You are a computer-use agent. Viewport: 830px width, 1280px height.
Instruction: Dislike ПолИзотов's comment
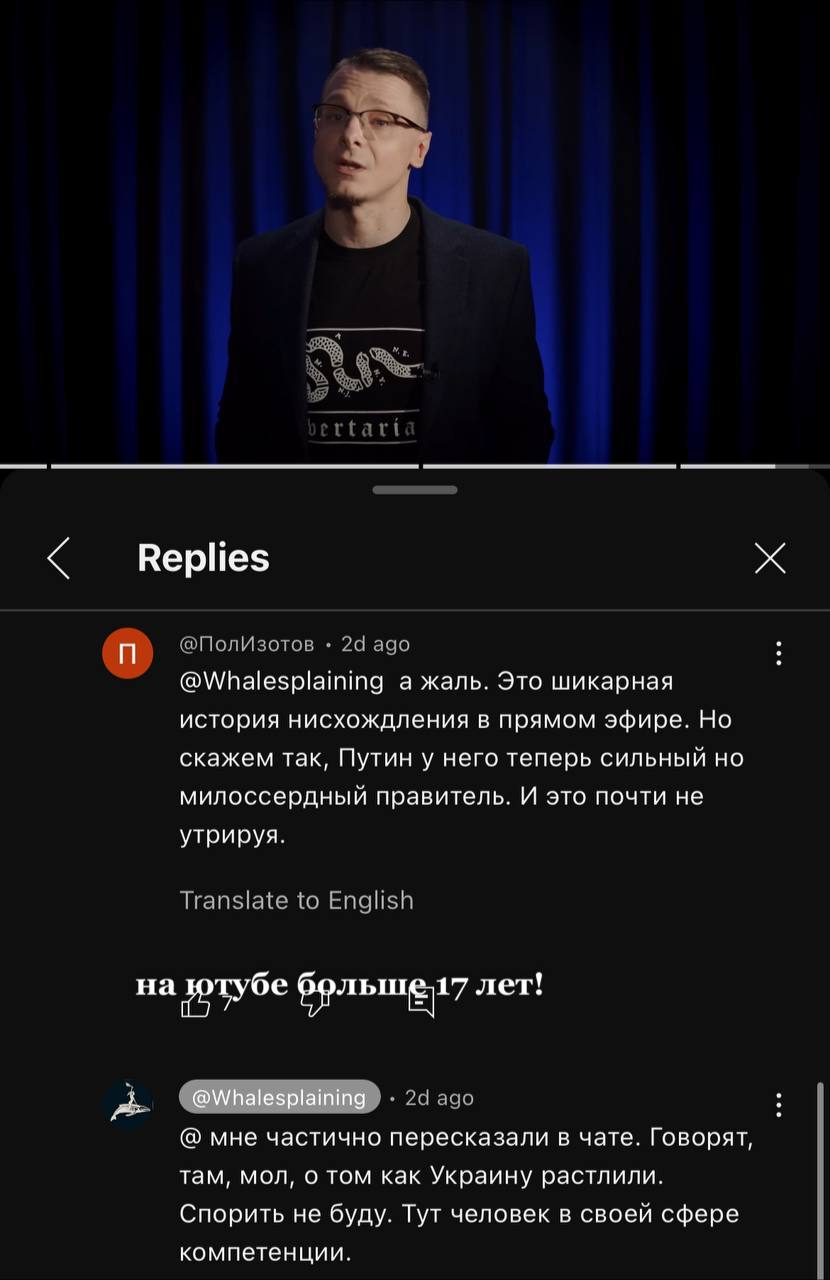(315, 1003)
